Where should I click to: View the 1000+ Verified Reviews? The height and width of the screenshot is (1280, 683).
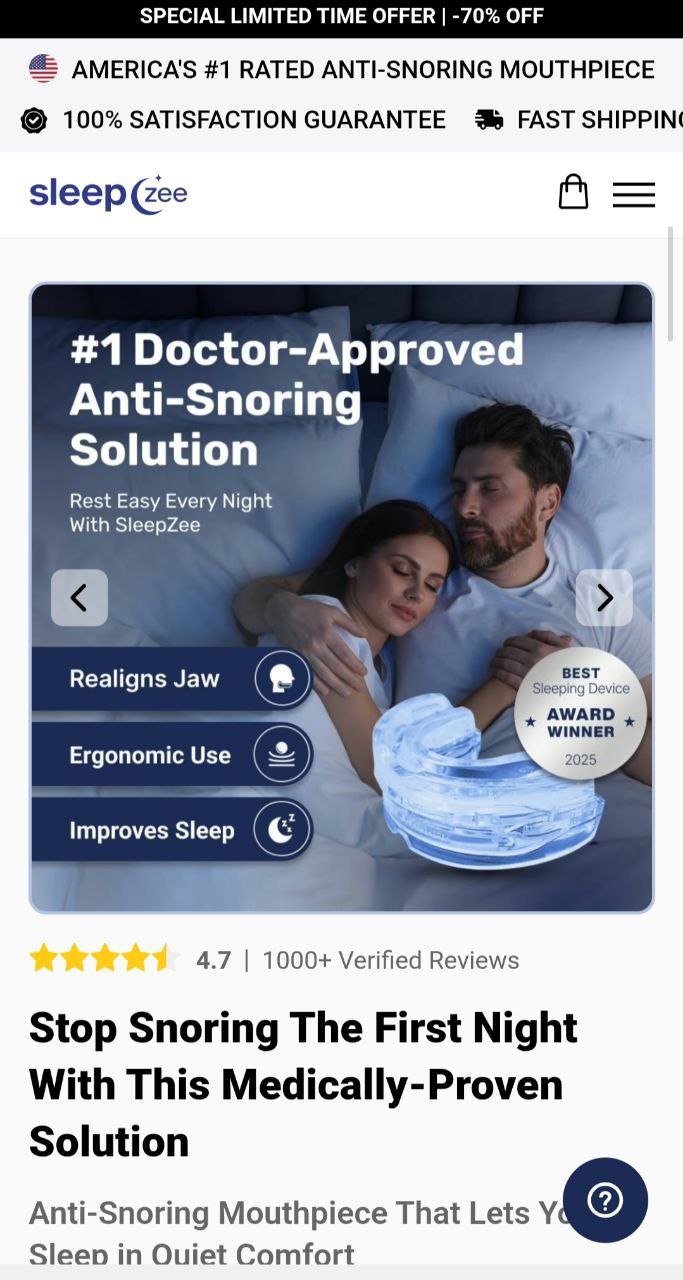click(x=390, y=960)
